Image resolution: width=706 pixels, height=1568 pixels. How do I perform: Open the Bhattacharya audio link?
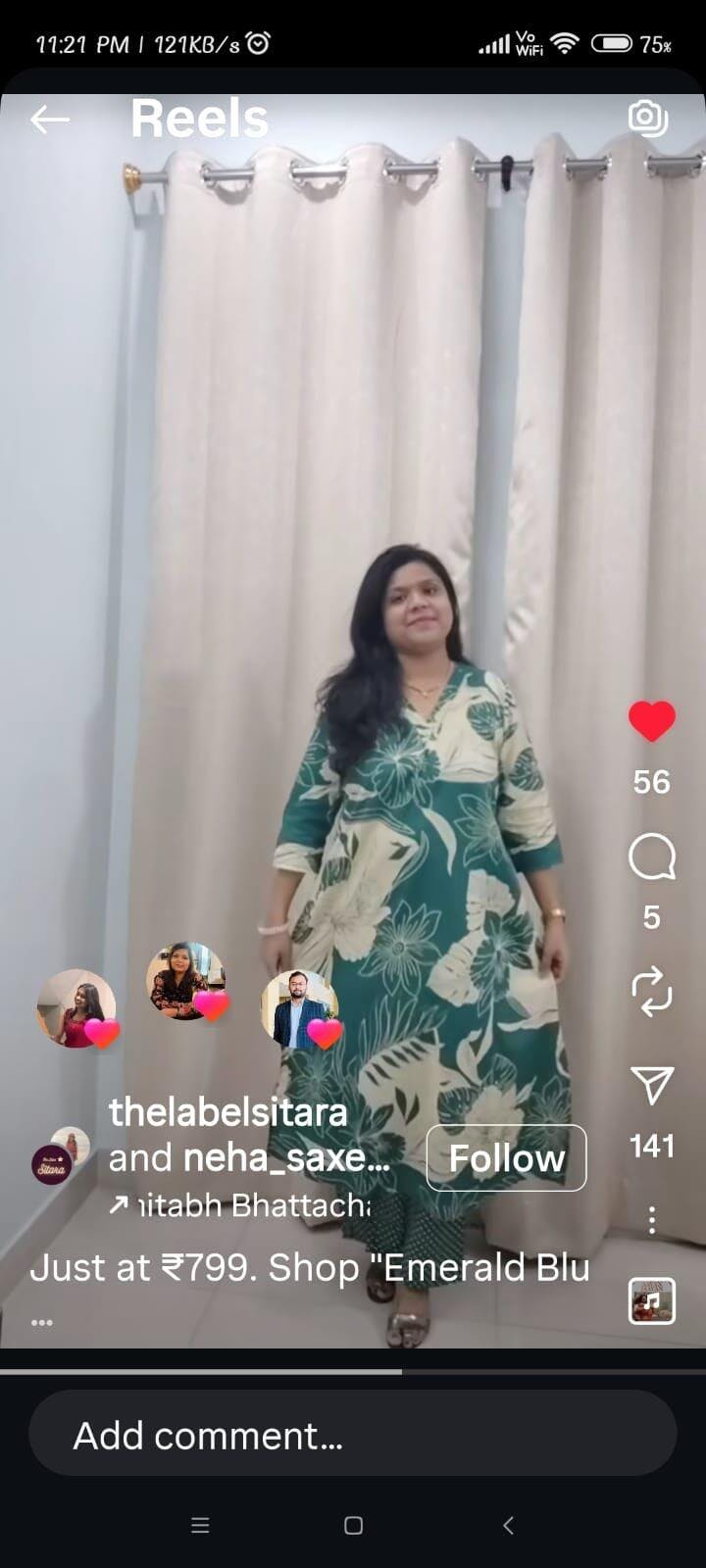tap(245, 1205)
